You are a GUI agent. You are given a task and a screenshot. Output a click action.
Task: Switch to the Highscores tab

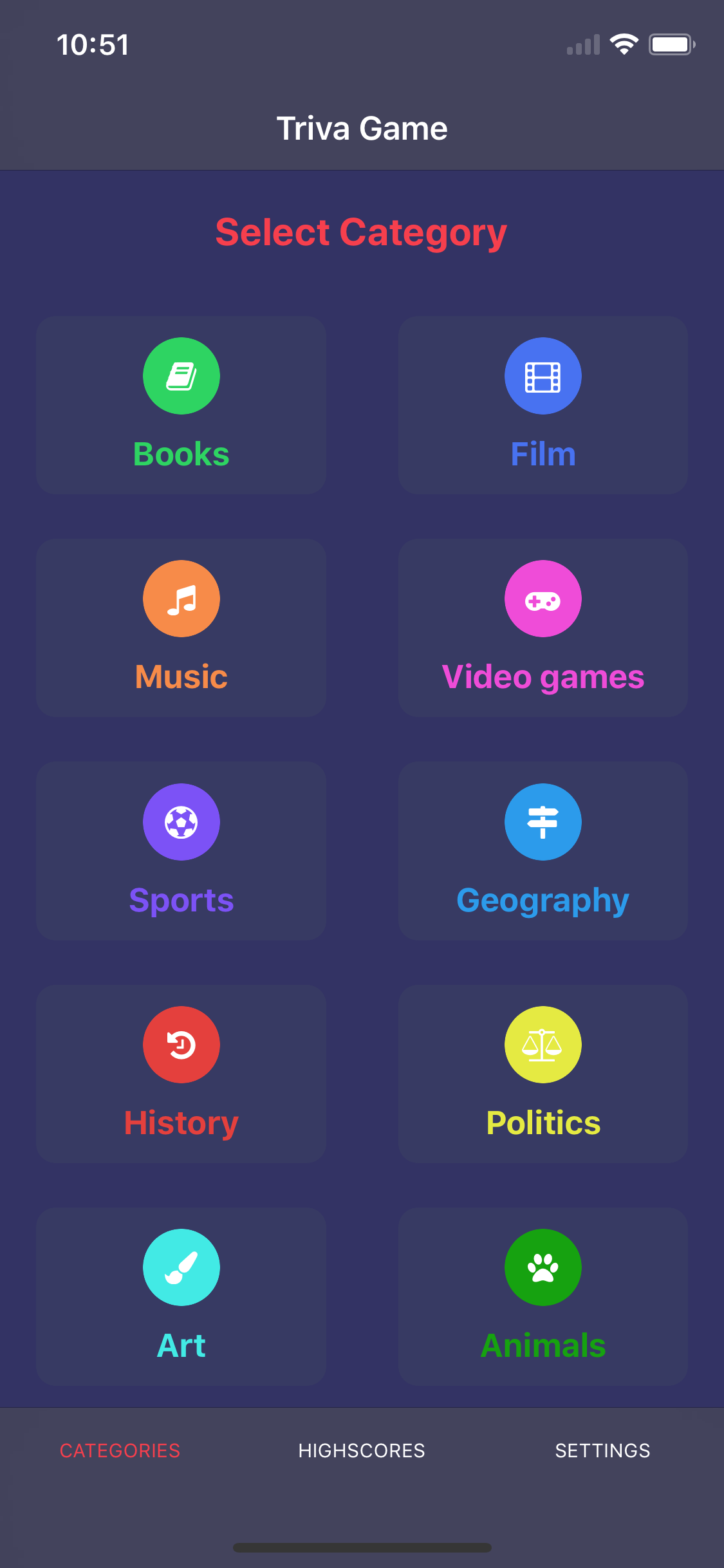[x=362, y=1450]
